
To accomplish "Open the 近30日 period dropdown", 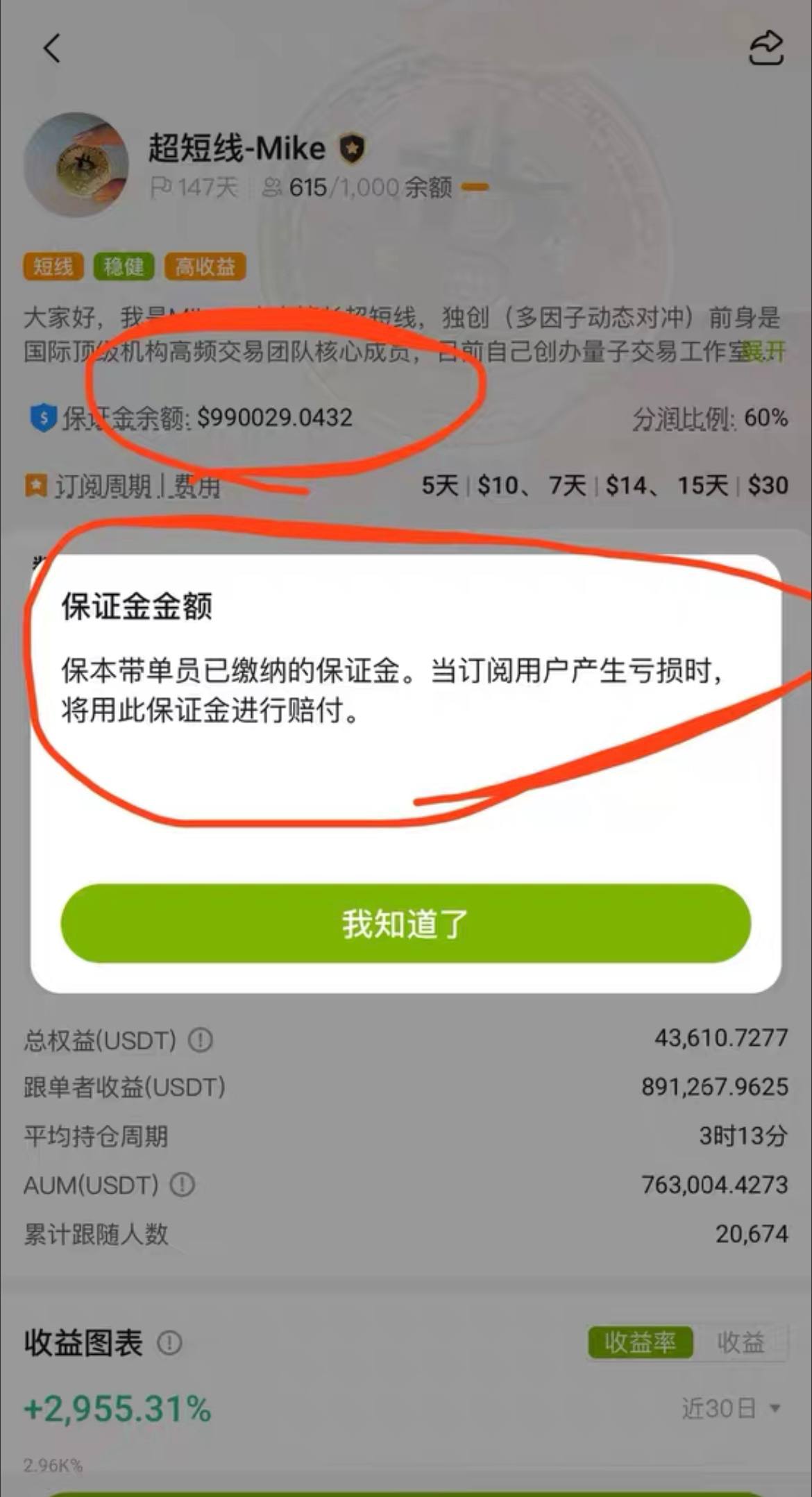I will (x=731, y=1409).
